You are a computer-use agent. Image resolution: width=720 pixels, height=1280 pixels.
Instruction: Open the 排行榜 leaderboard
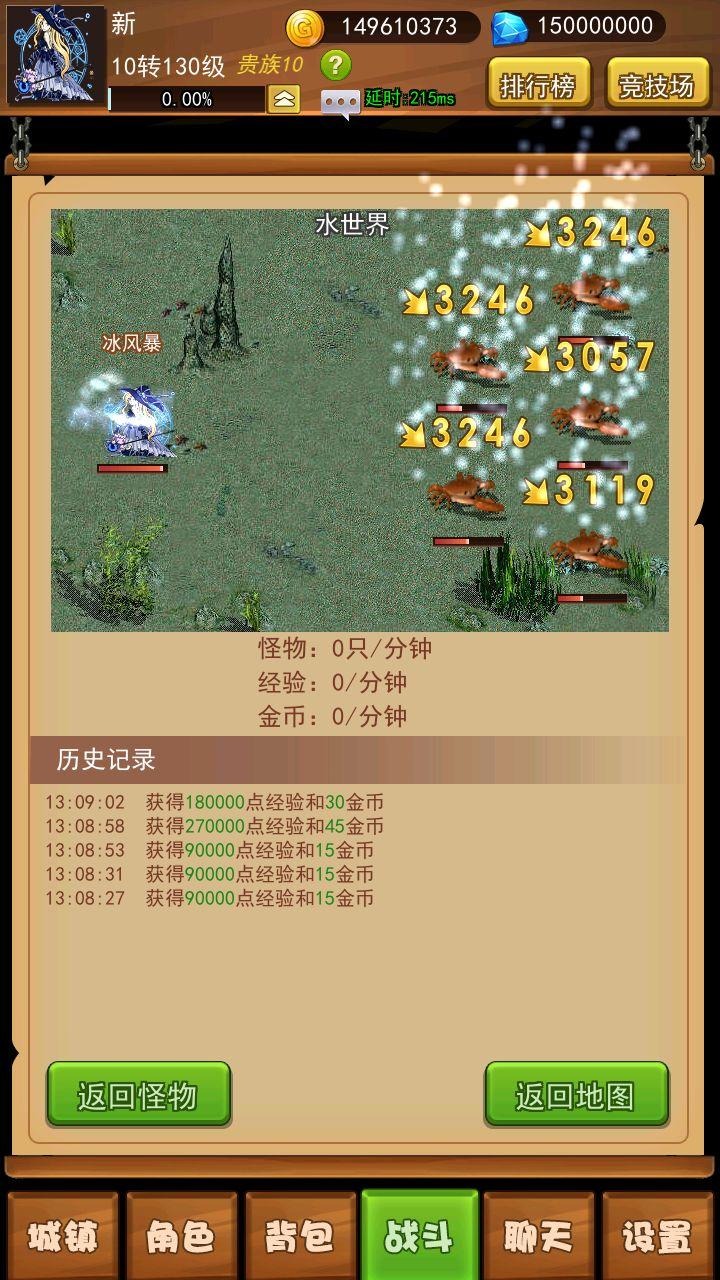coord(538,85)
